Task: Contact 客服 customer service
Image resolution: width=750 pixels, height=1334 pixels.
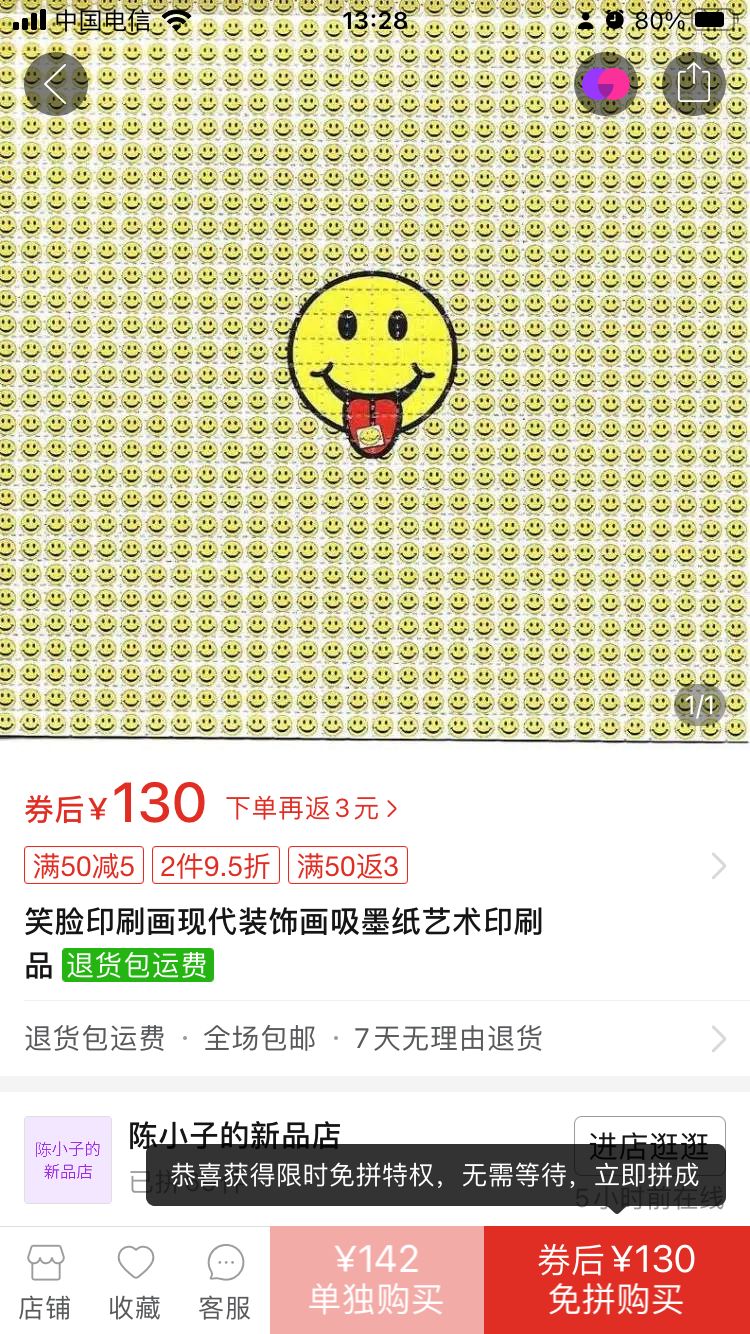Action: 225,1281
